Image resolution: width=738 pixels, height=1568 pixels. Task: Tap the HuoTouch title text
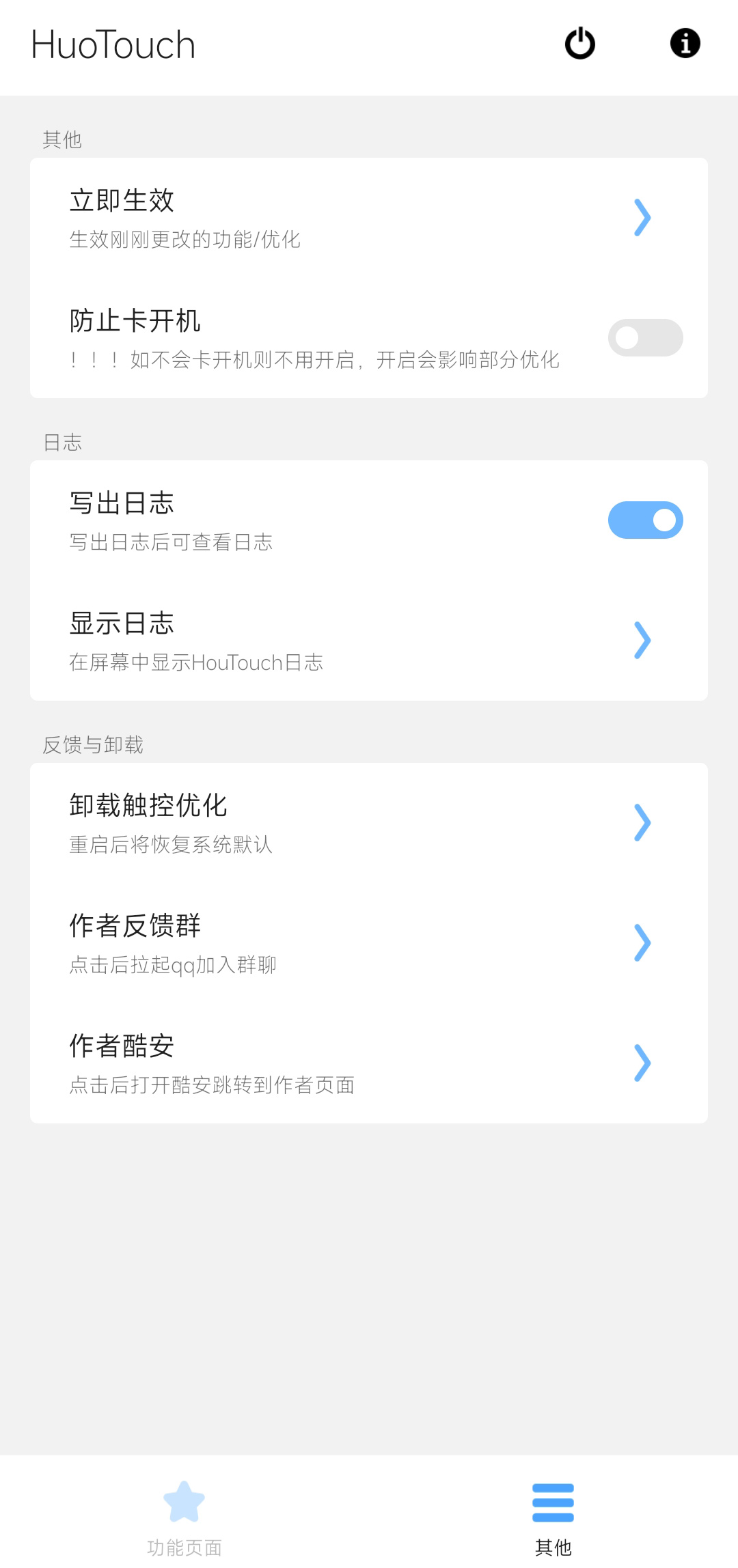pos(114,44)
